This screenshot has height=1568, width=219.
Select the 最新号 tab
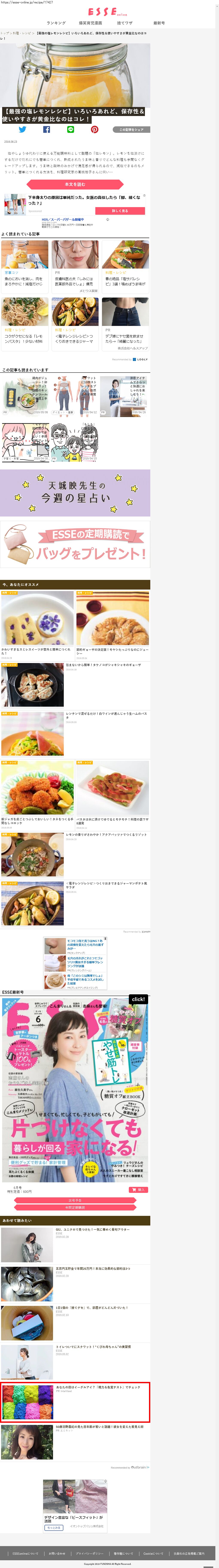159,23
